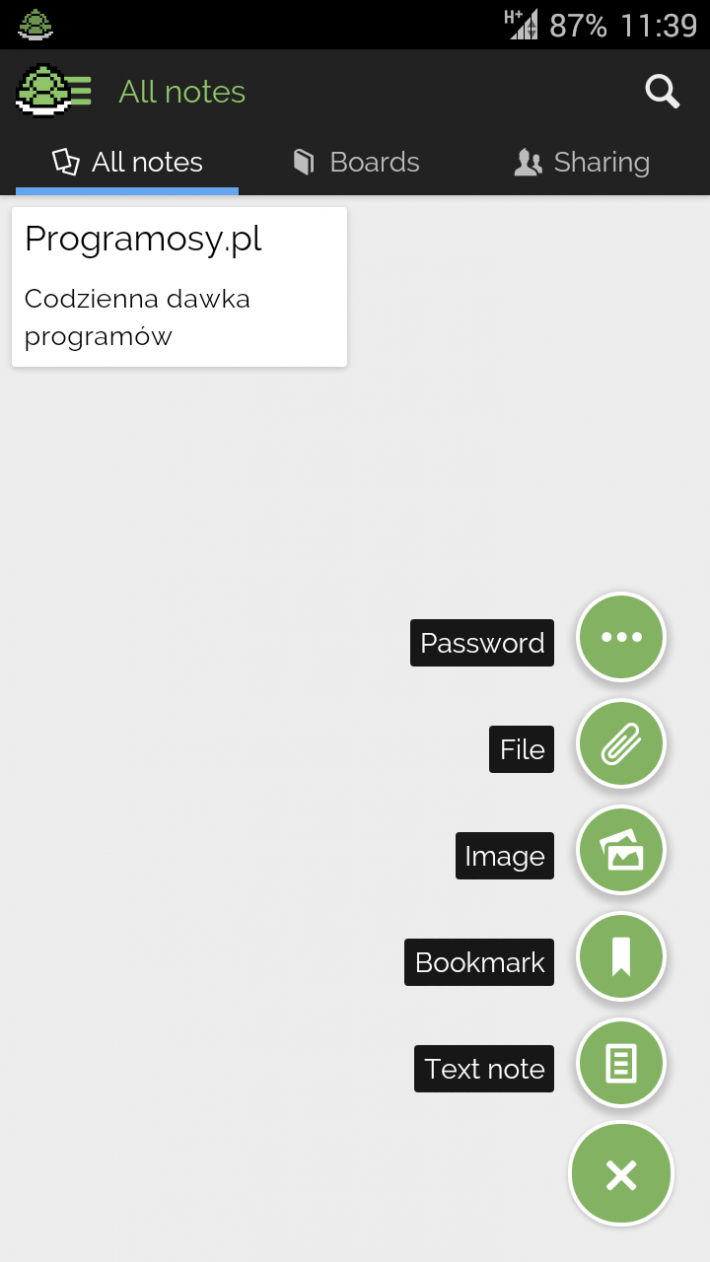
Task: Open the search icon
Action: 661,92
